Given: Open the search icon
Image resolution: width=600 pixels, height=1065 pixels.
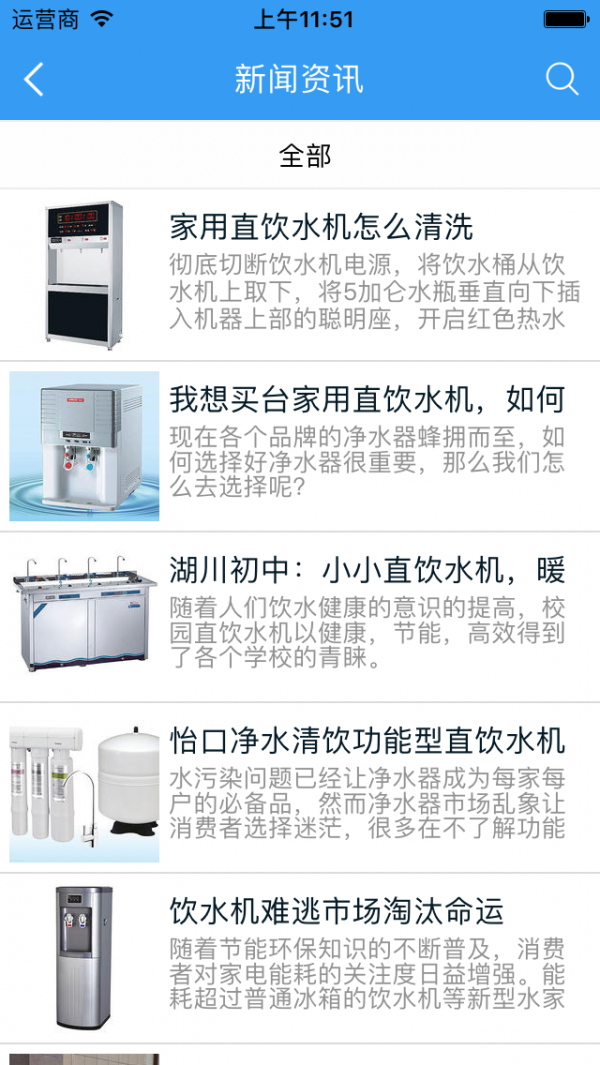Looking at the screenshot, I should click(x=562, y=80).
